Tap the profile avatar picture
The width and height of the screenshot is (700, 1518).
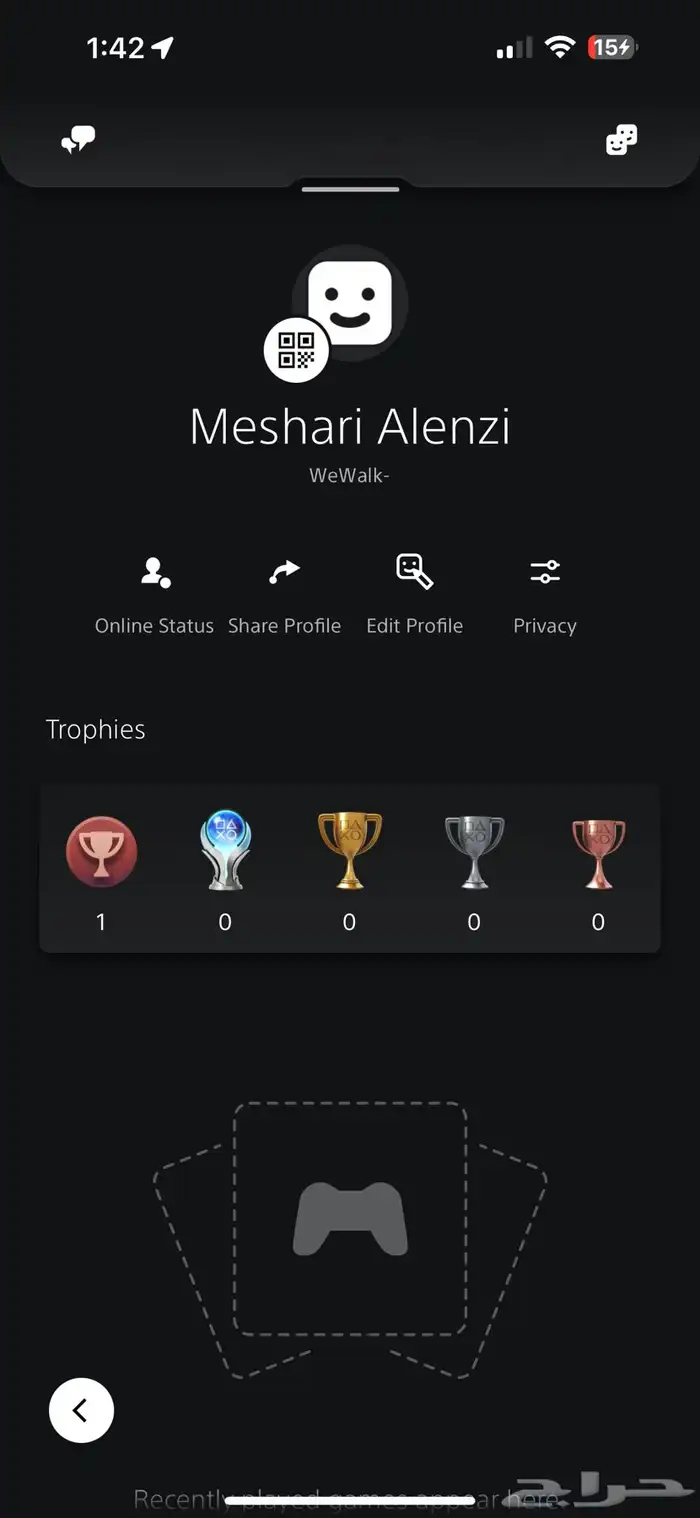pyautogui.click(x=350, y=303)
